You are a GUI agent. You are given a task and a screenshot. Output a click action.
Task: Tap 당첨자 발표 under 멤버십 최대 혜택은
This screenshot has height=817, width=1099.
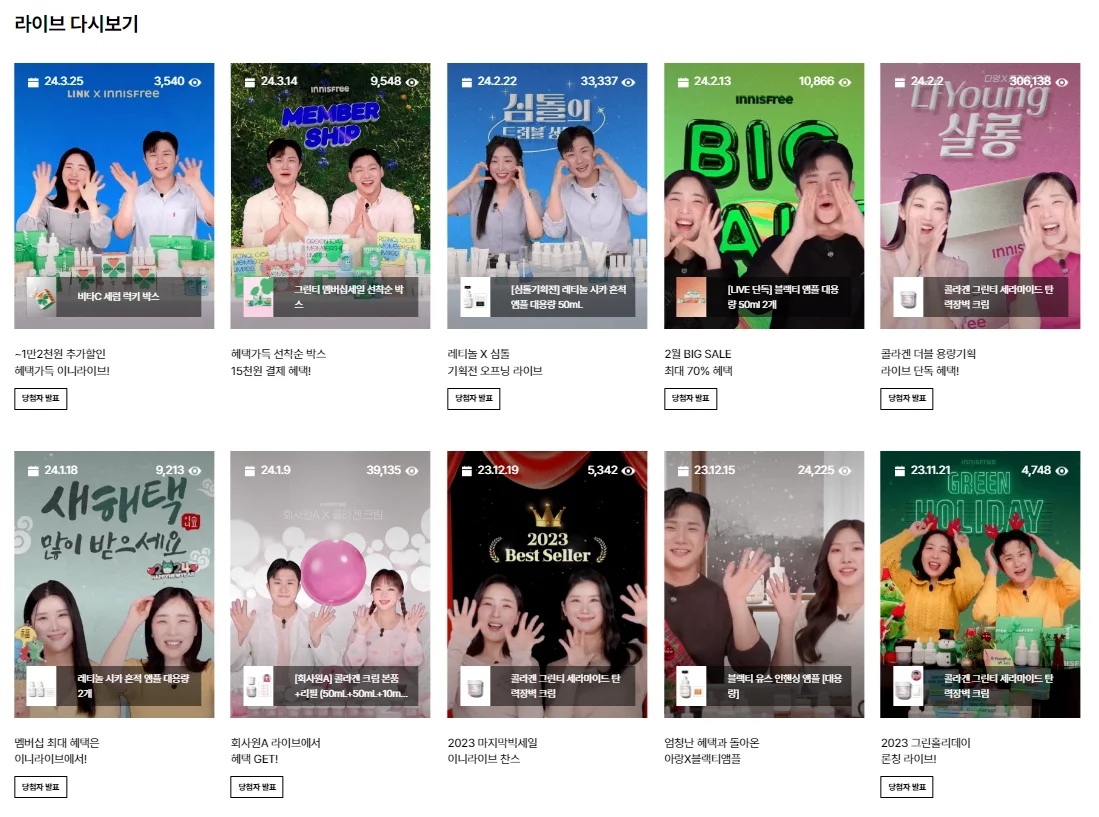(40, 787)
